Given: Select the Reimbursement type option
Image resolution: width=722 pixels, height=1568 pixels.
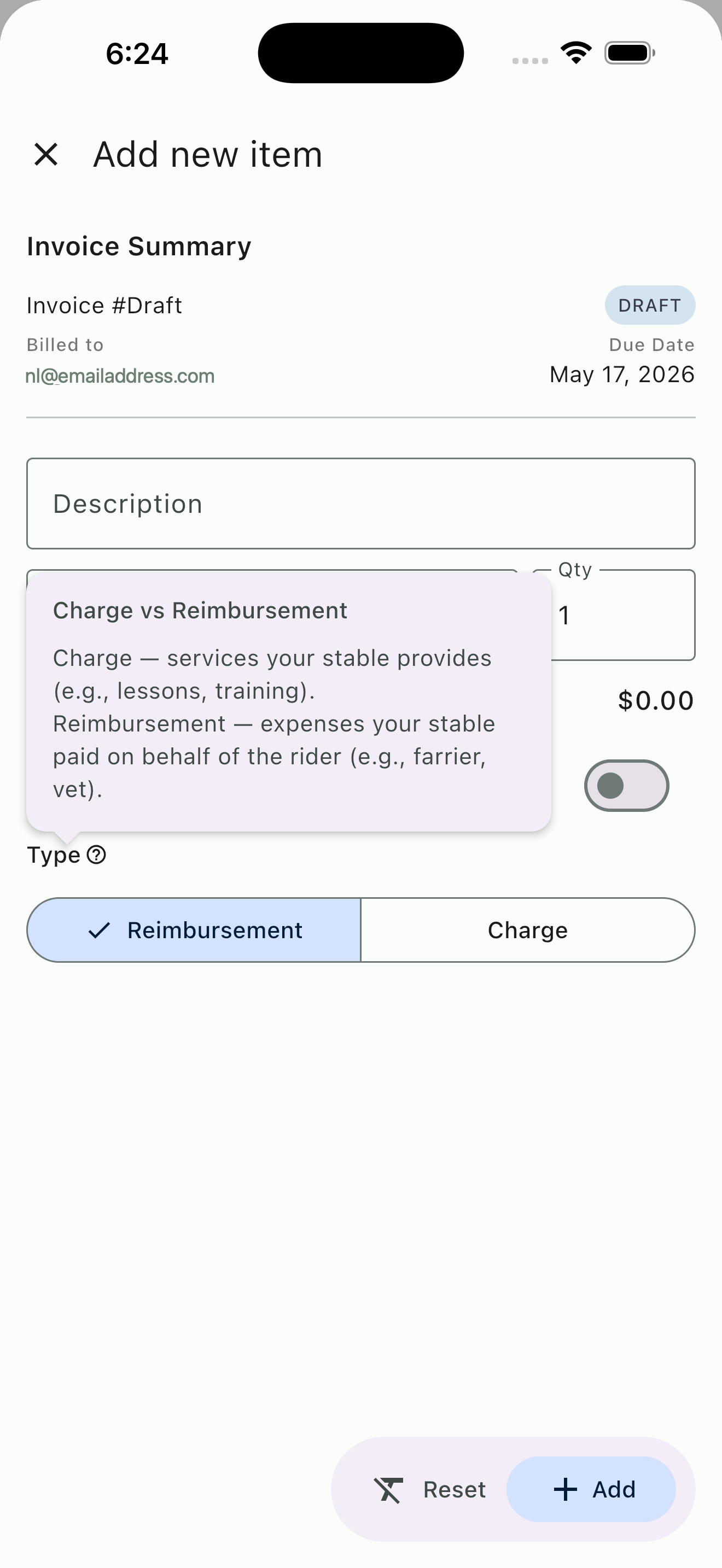Looking at the screenshot, I should (x=214, y=929).
